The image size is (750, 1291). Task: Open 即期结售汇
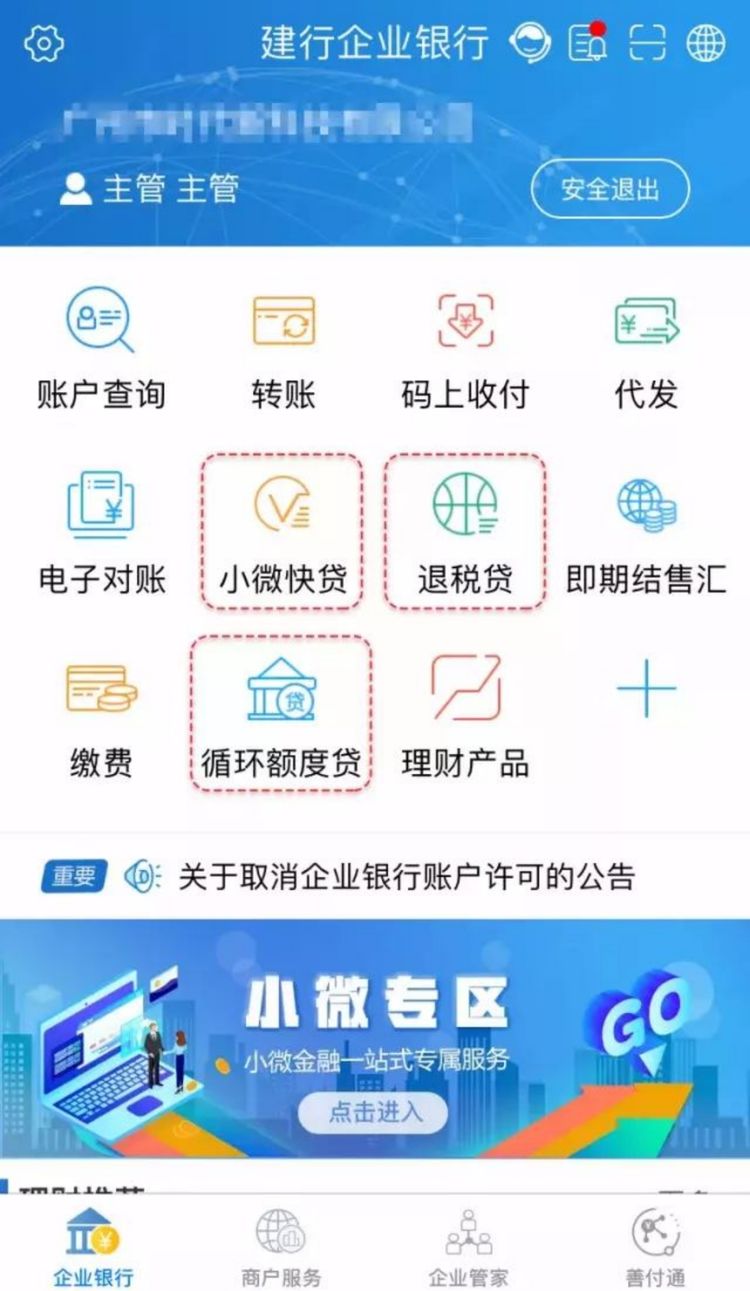tap(646, 532)
